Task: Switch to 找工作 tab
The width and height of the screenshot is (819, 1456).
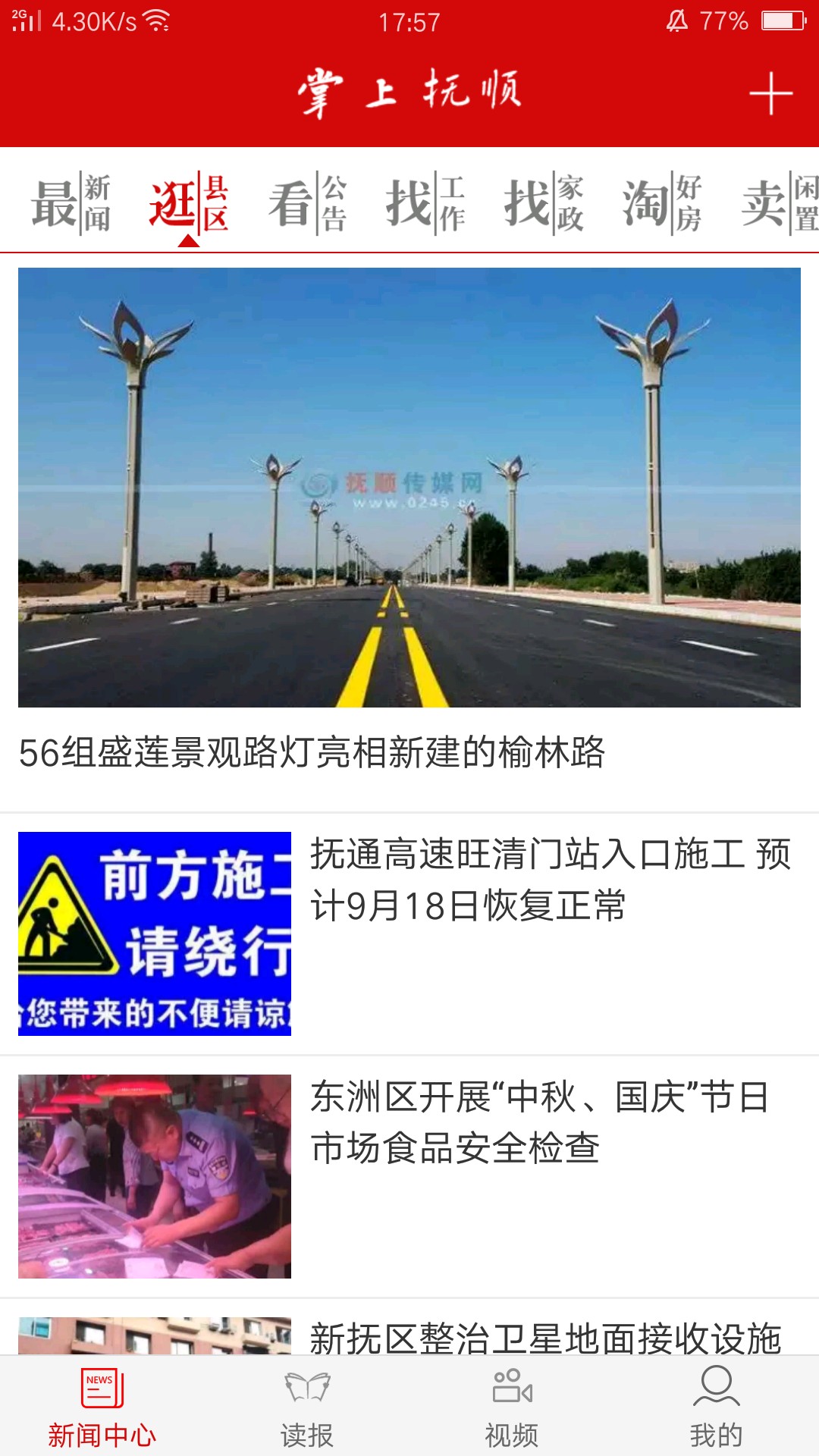Action: click(425, 203)
